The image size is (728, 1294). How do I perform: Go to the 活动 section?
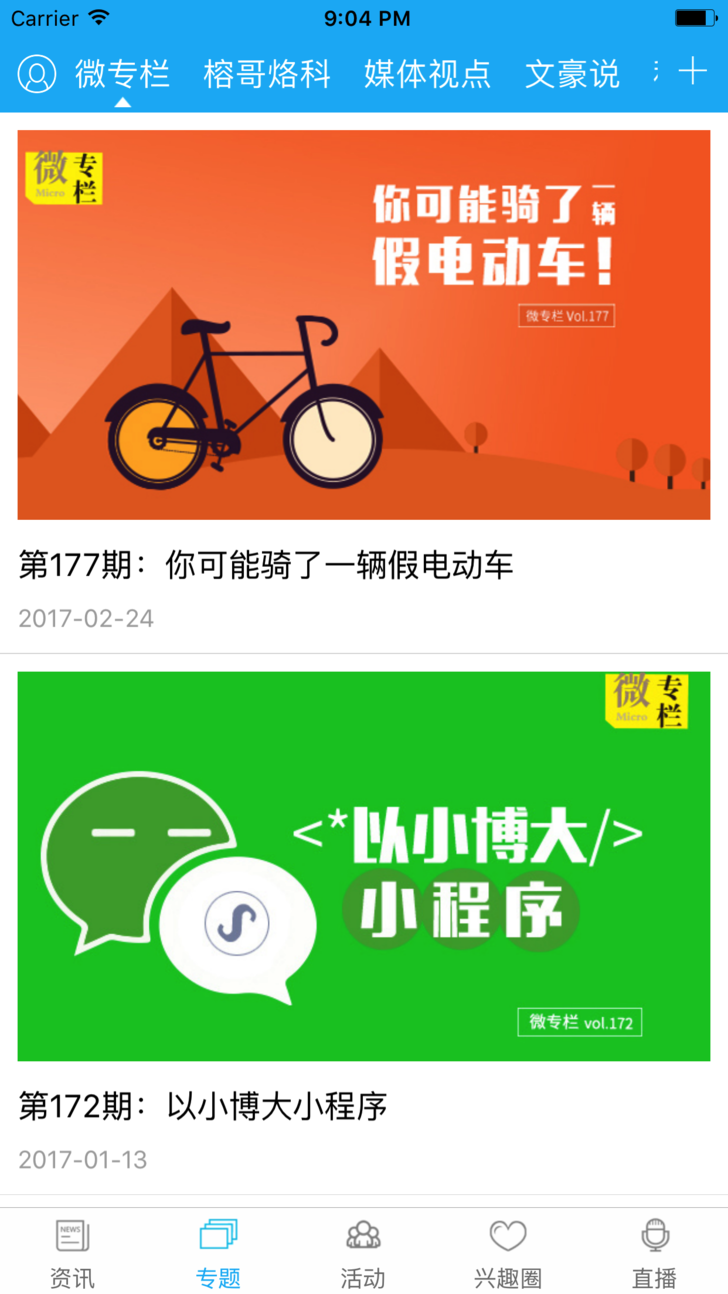tap(363, 1252)
